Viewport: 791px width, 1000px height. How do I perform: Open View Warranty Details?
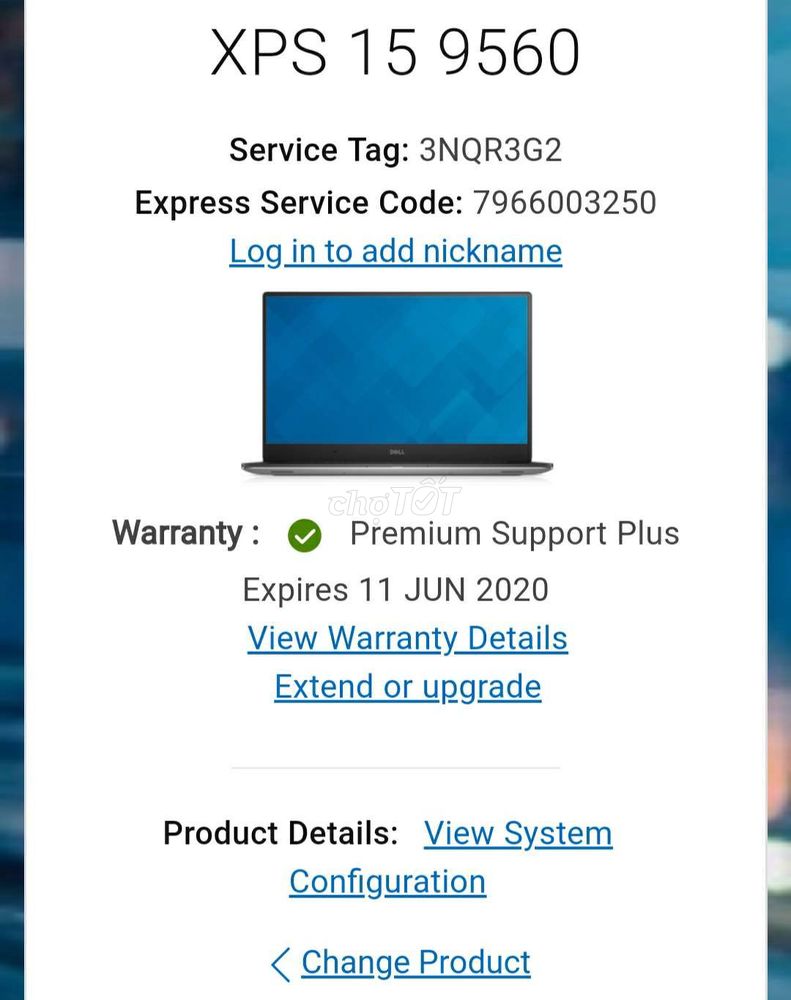(x=407, y=638)
